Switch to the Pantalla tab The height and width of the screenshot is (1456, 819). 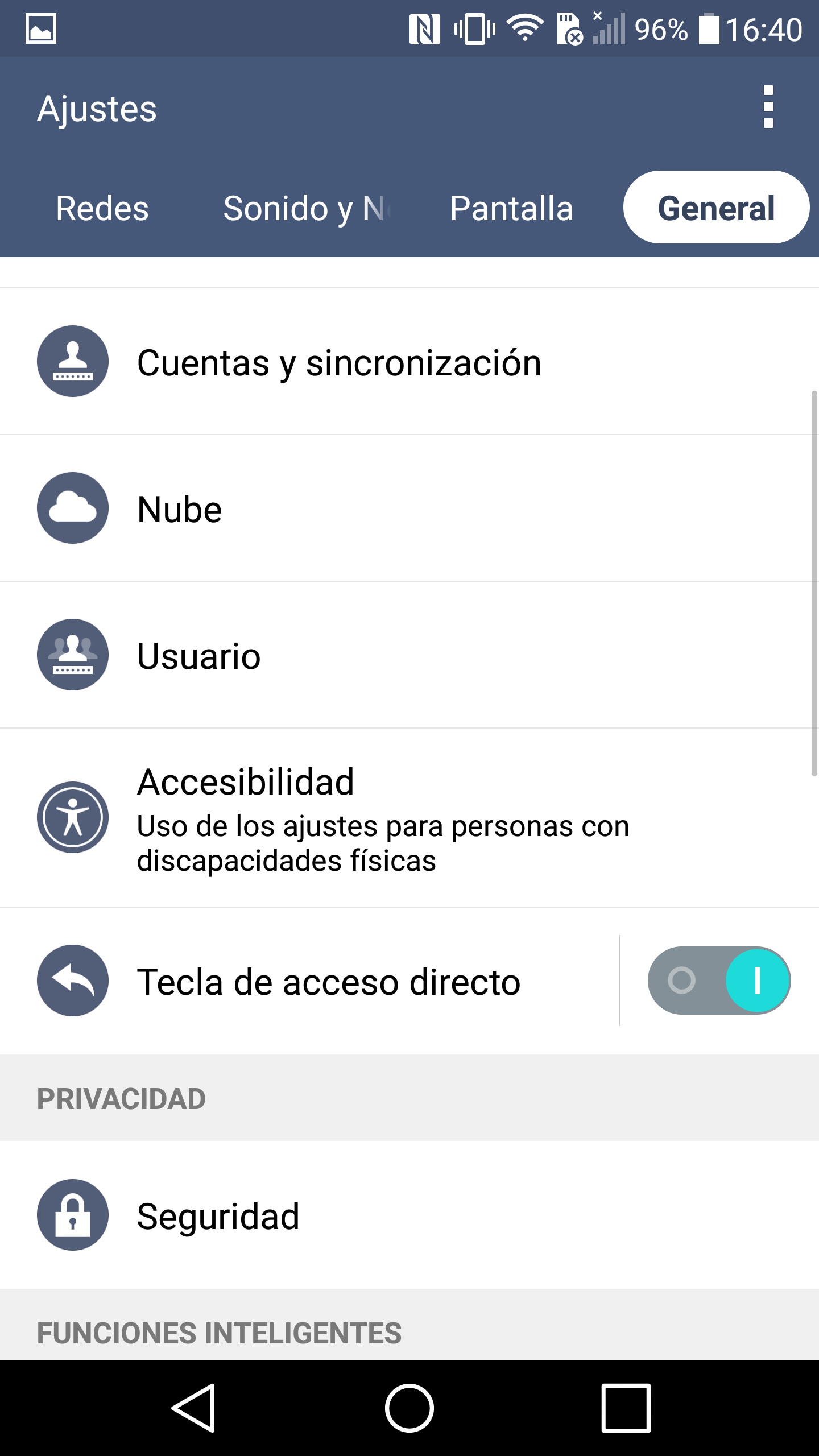511,208
